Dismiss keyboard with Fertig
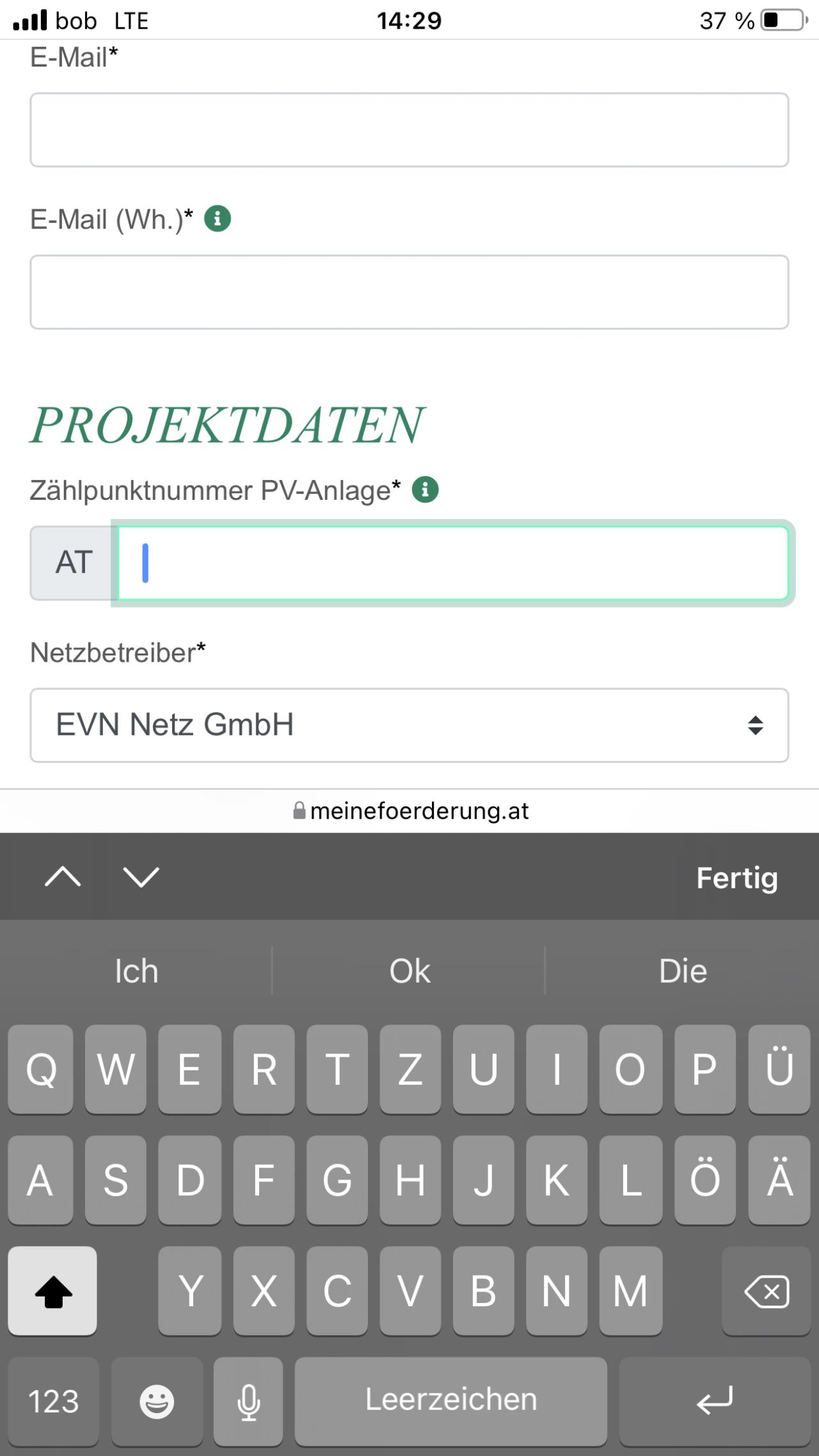The image size is (819, 1456). click(x=737, y=877)
